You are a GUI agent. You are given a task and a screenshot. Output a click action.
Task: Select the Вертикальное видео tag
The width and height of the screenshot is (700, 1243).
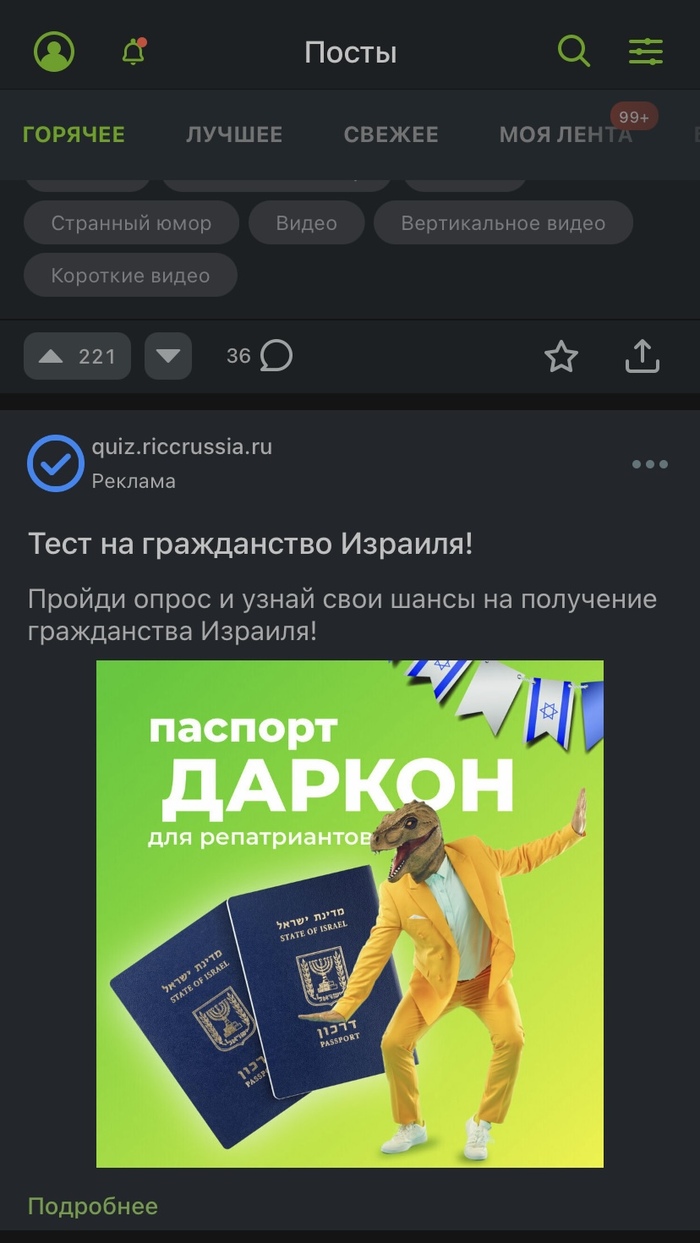503,223
